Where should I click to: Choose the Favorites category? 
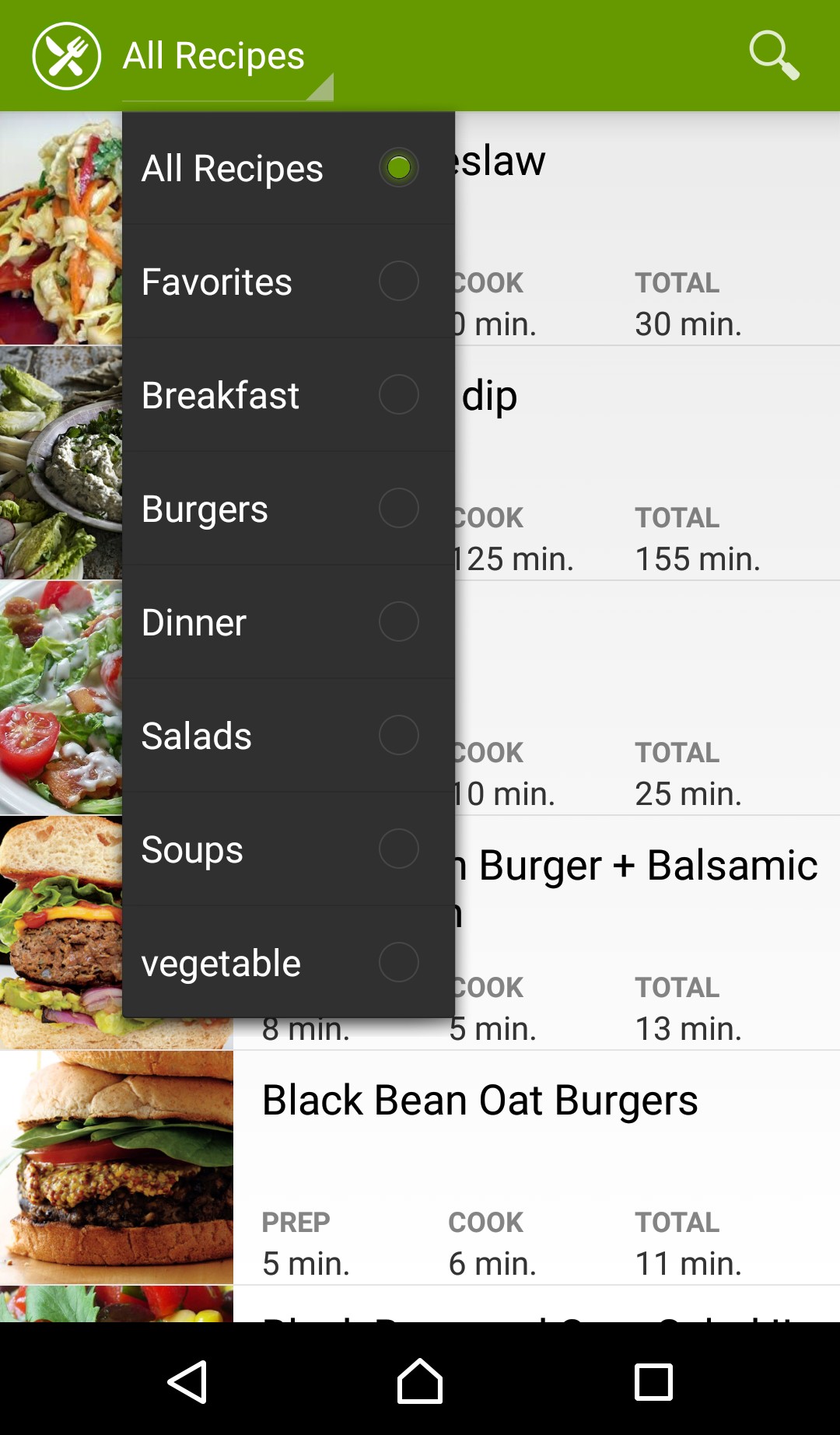point(288,282)
